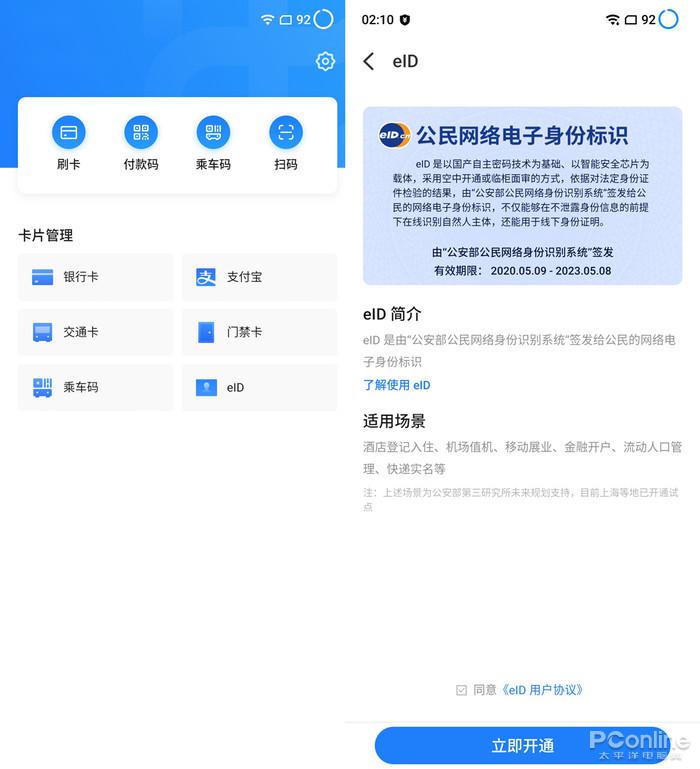Launch the 扫码 scanner
700x769 pixels.
(286, 143)
